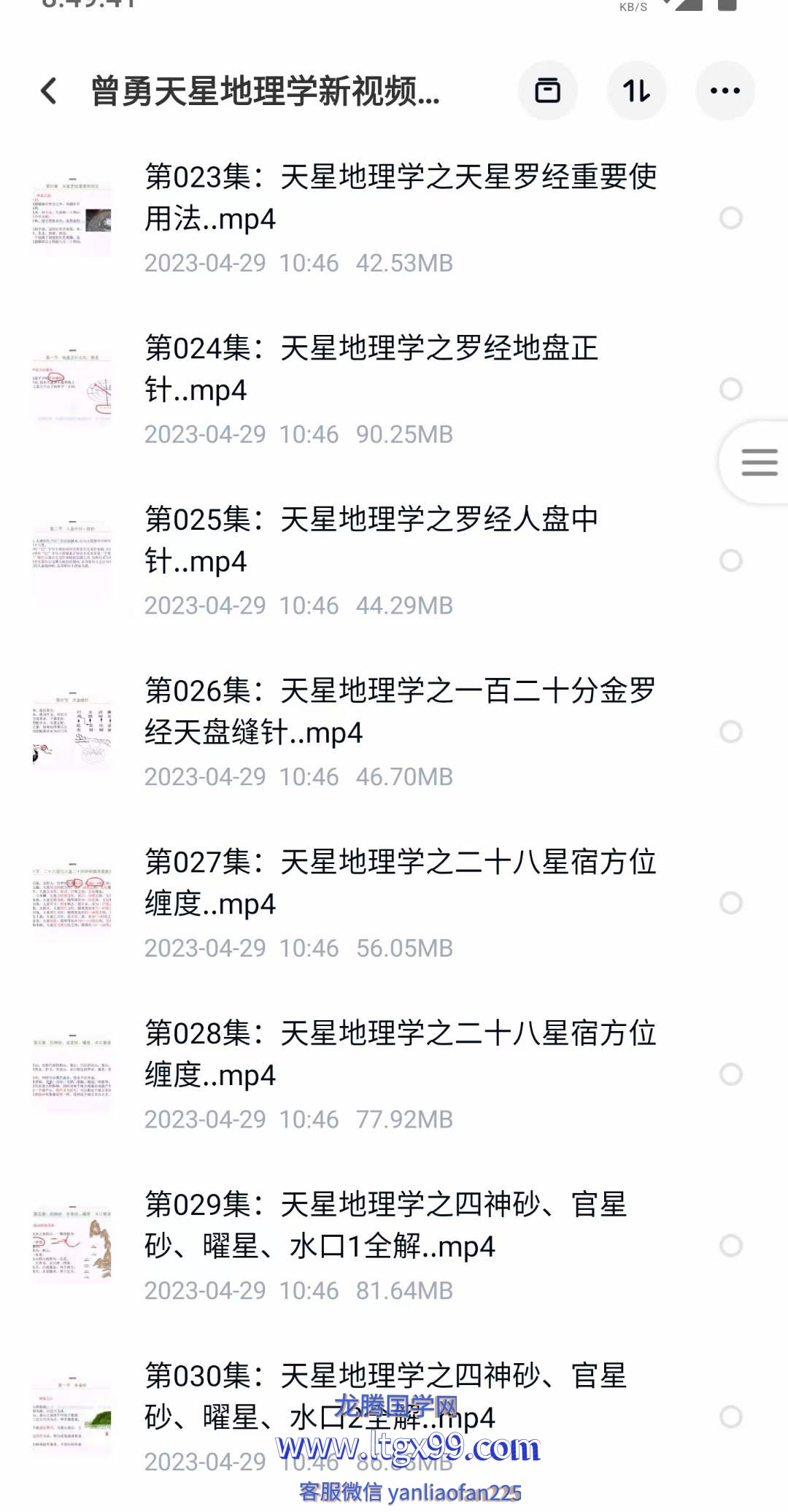Open video 第025集 罗经人盘中针

(x=371, y=541)
